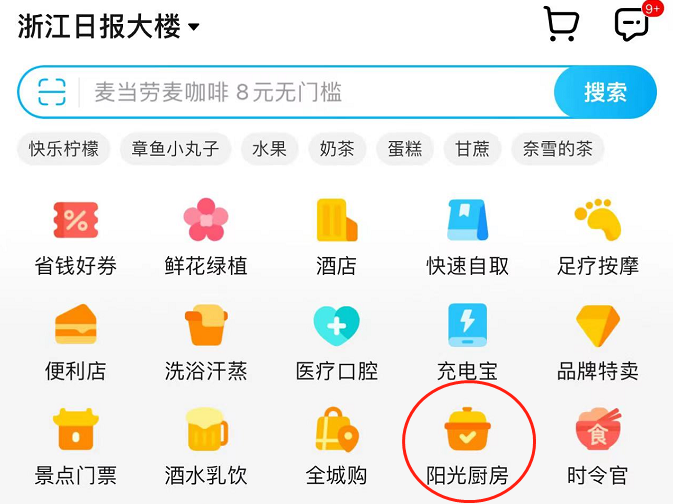The width and height of the screenshot is (673, 504).
Task: Select the 快乐柠檬 suggestion chip
Action: click(x=64, y=149)
